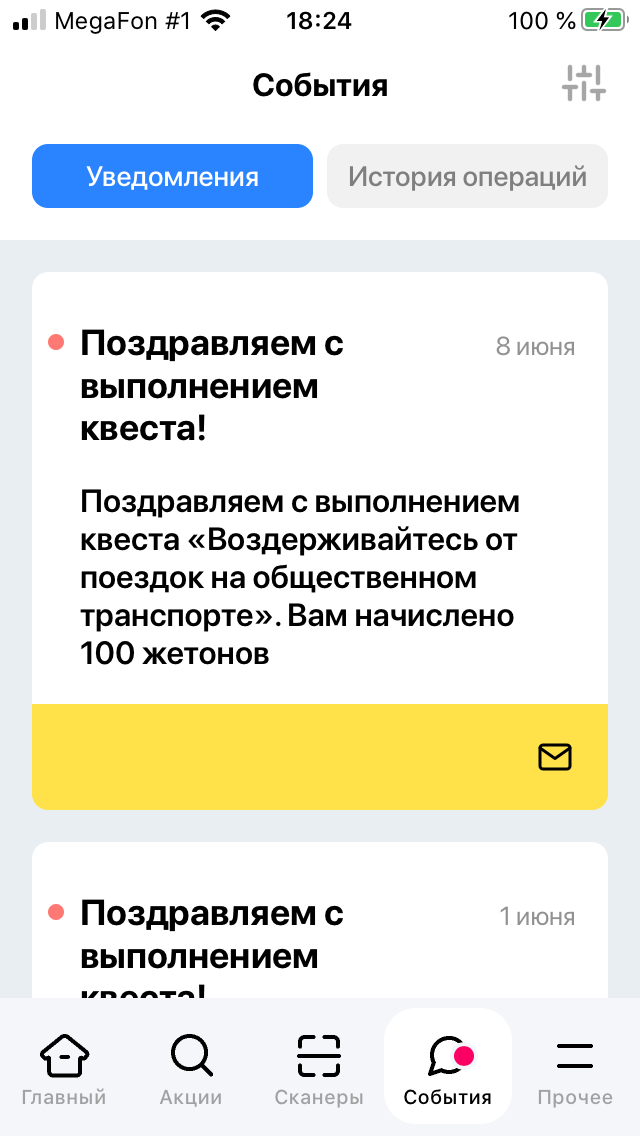Image resolution: width=640 pixels, height=1136 pixels.
Task: Switch to the История операций tab
Action: point(467,177)
